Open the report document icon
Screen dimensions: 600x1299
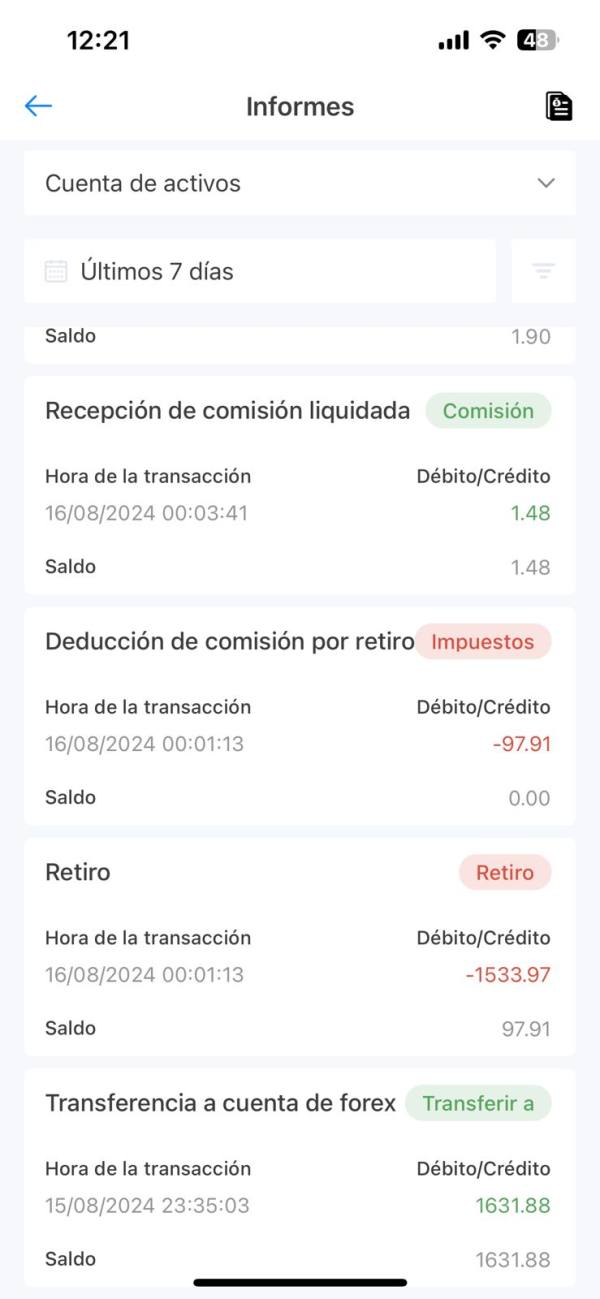[559, 106]
